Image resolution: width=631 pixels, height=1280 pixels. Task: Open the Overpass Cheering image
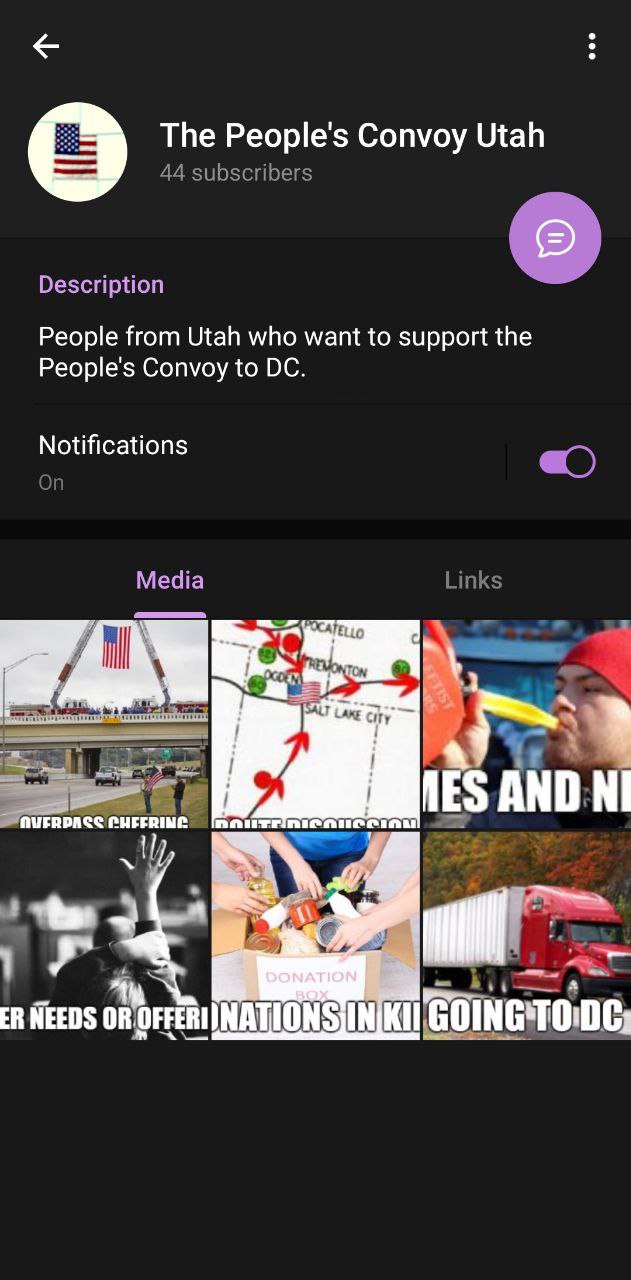pyautogui.click(x=104, y=724)
